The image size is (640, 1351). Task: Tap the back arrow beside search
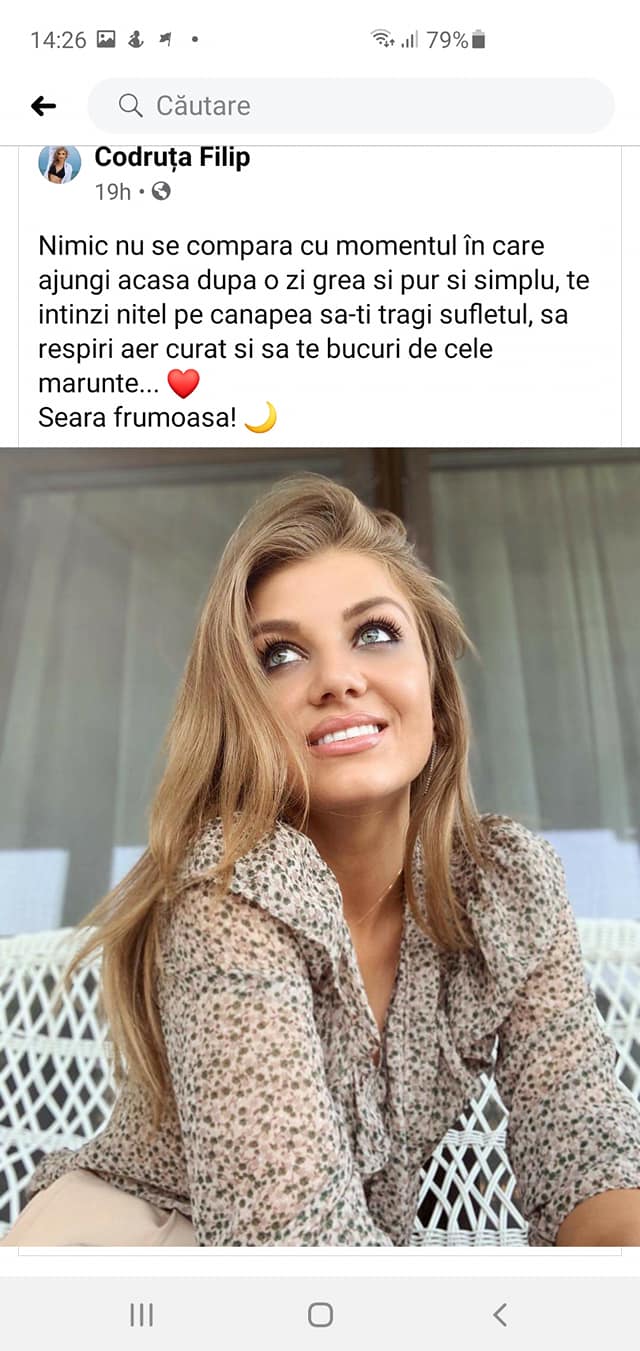pyautogui.click(x=43, y=105)
